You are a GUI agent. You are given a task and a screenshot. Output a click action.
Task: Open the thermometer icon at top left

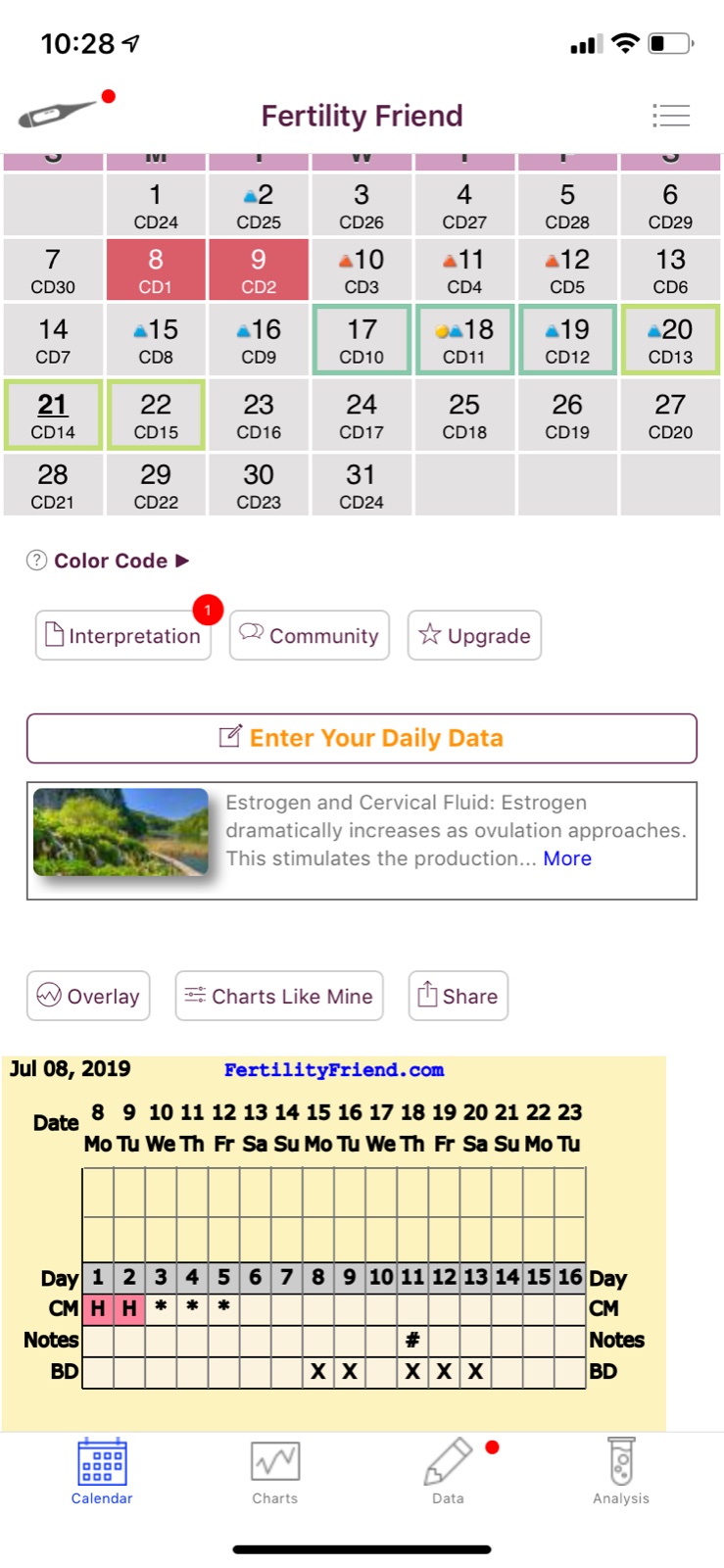pos(57,114)
